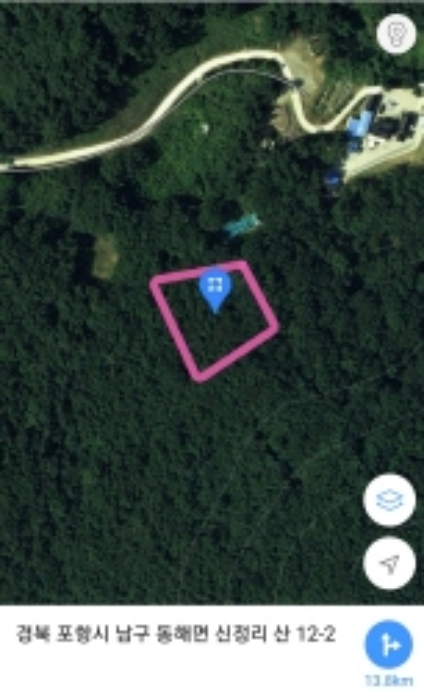Tap the lightbulb tips icon

(x=396, y=34)
